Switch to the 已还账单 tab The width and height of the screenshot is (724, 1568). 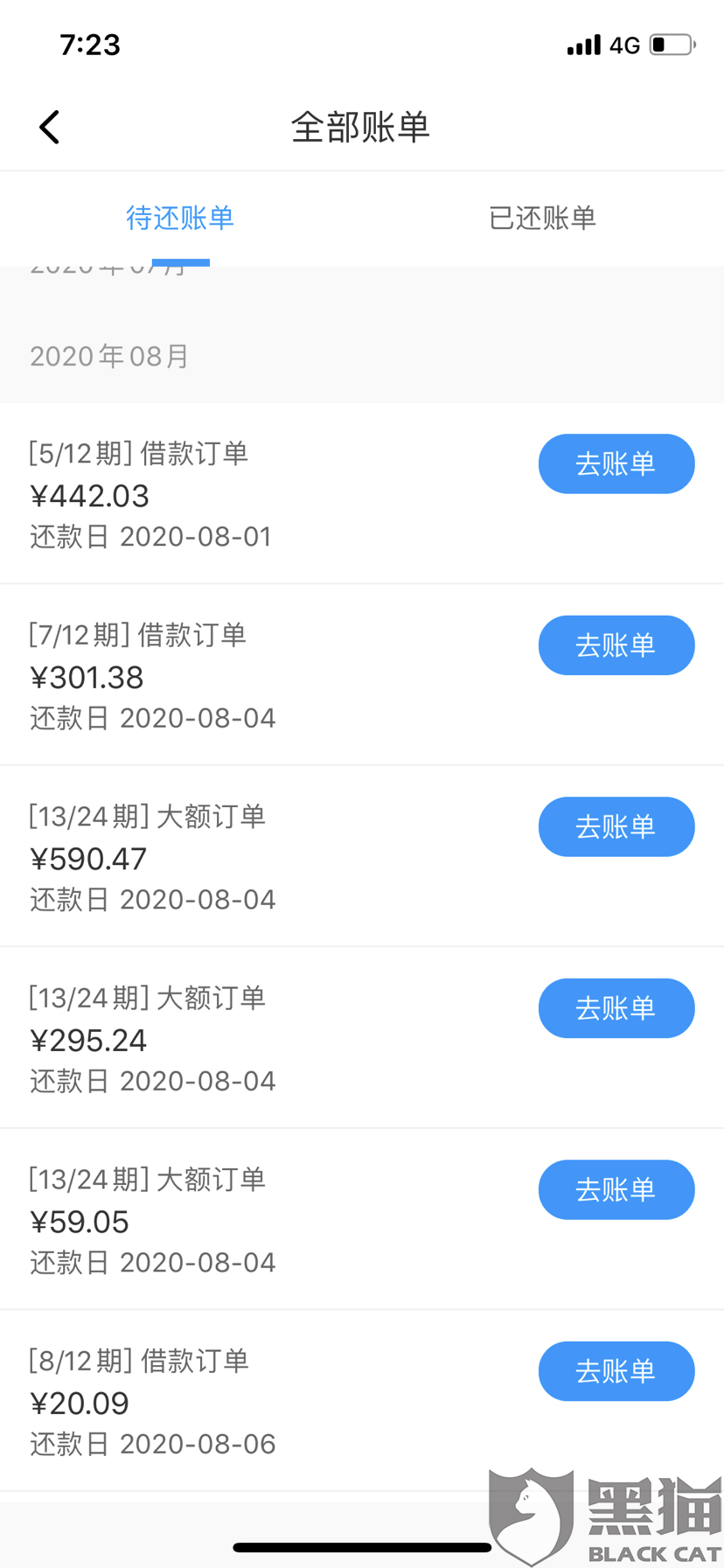542,218
